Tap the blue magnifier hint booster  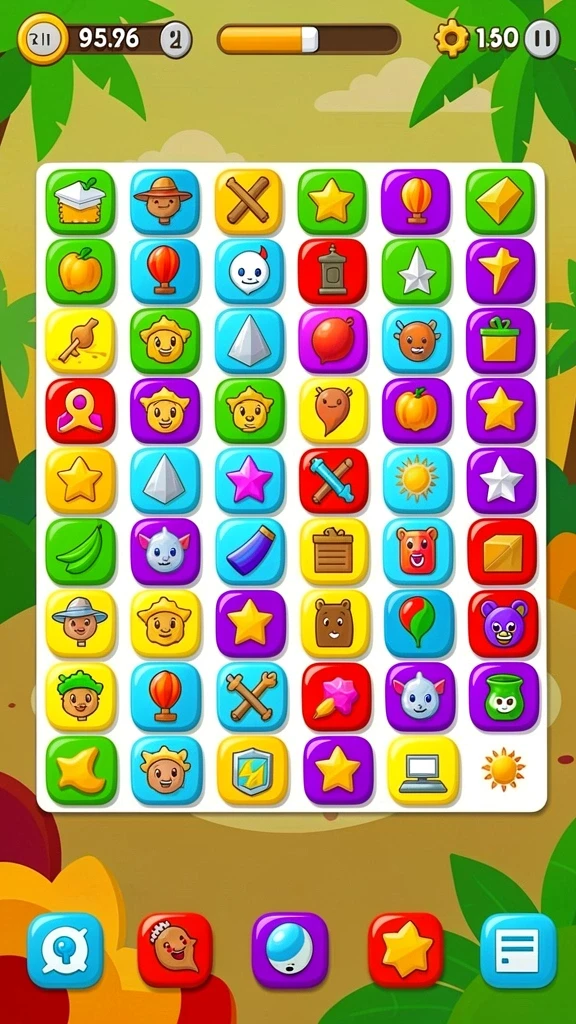[x=65, y=950]
